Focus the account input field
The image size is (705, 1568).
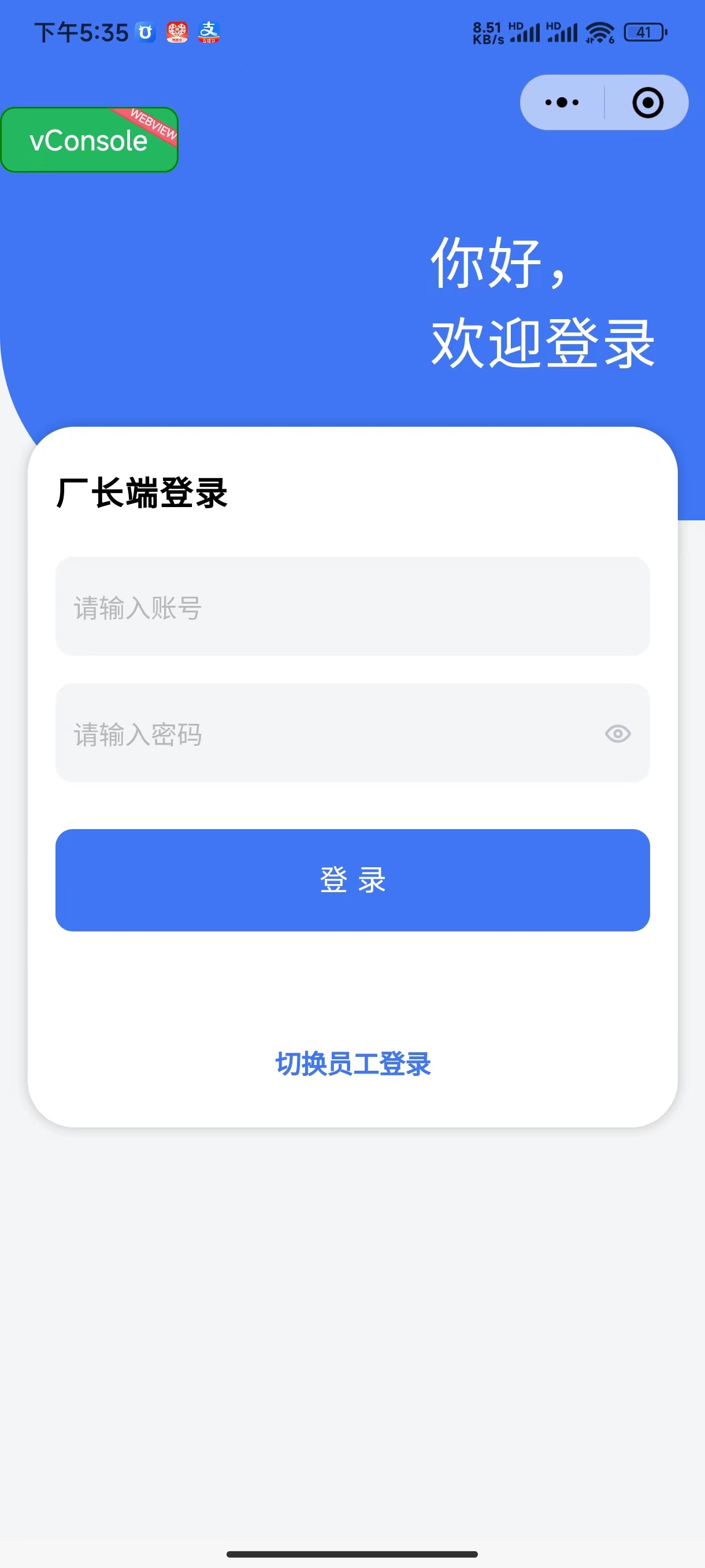(352, 607)
